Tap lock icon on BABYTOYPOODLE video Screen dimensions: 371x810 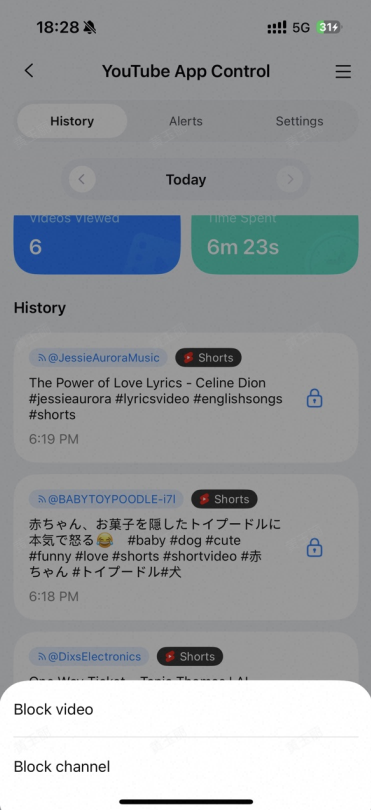(315, 548)
